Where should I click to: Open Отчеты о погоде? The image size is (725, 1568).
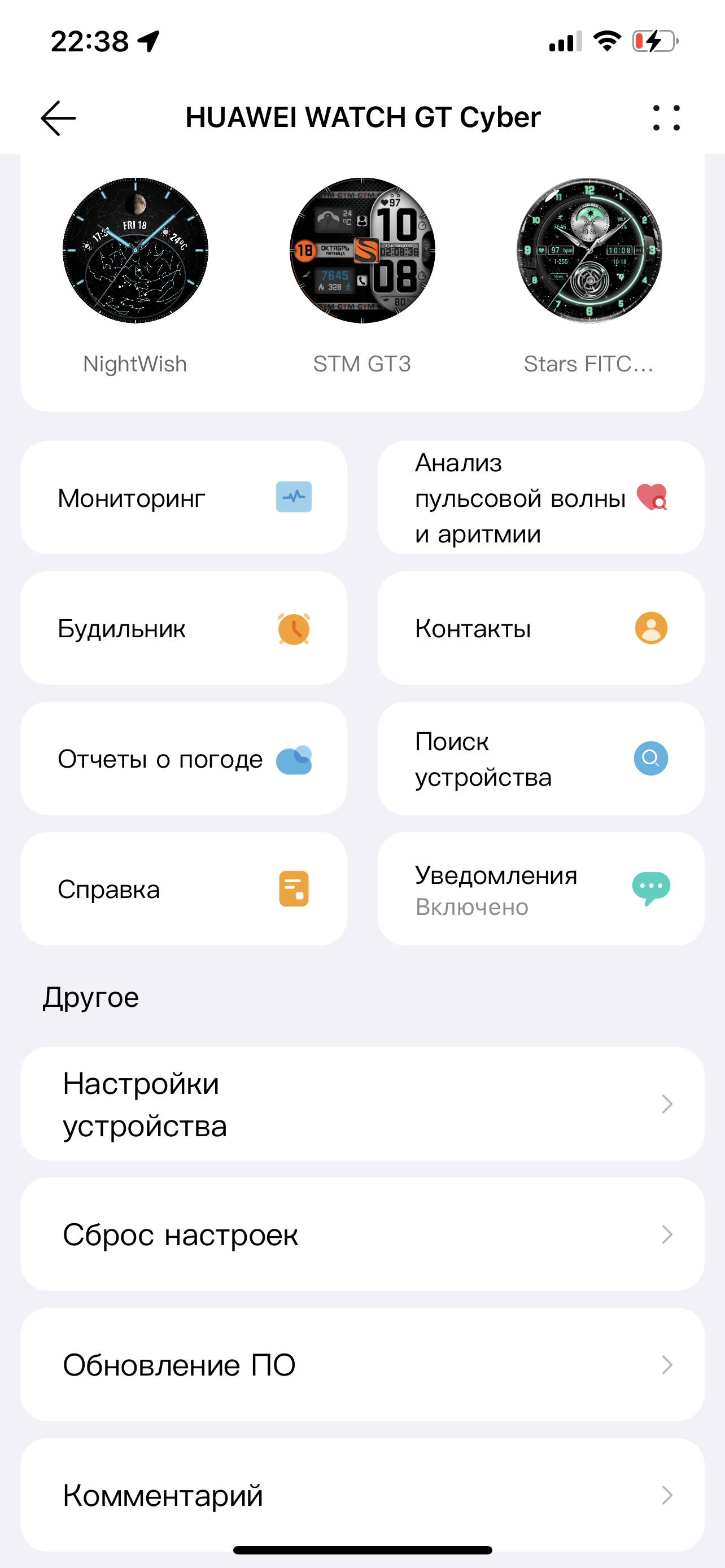[x=184, y=759]
